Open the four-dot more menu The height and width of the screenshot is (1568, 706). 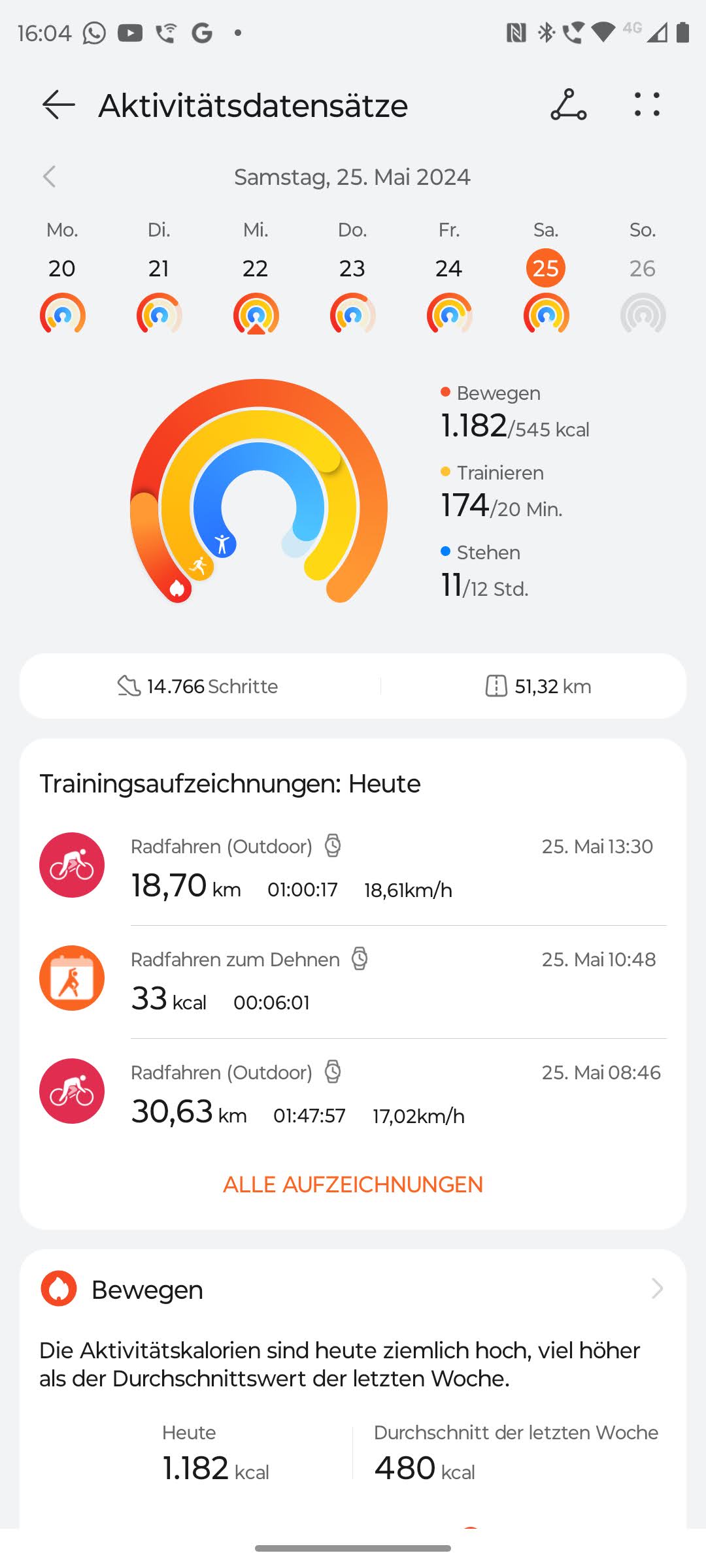point(647,105)
